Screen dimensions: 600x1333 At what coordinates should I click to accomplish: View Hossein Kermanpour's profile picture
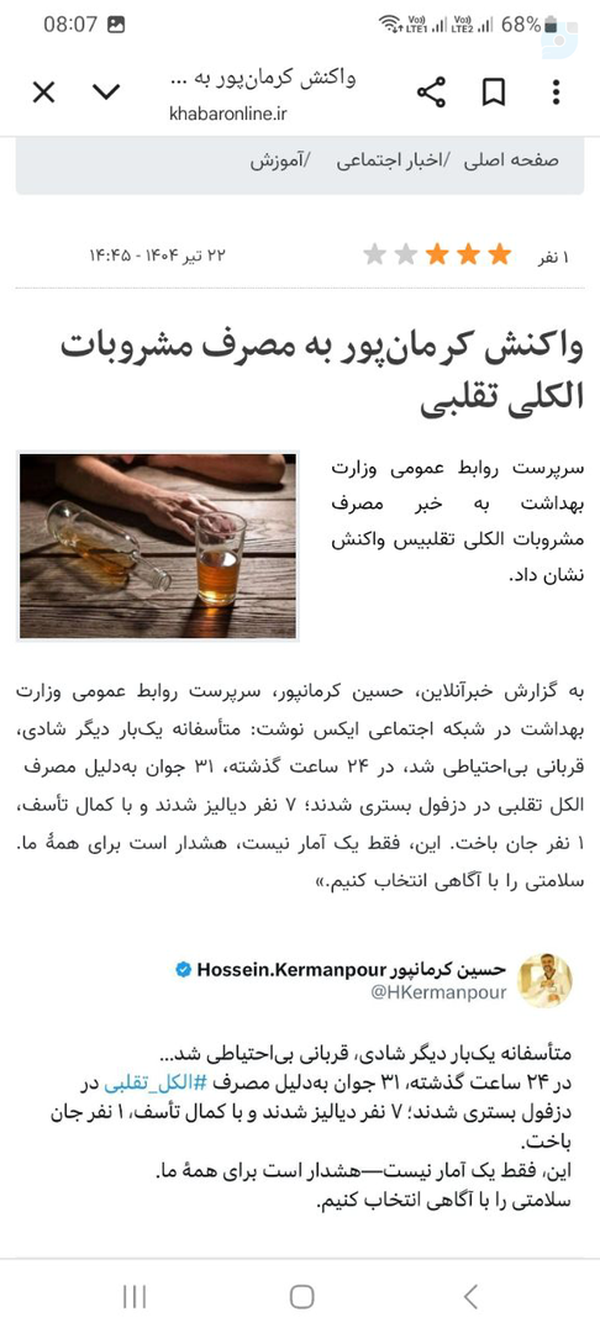(x=546, y=980)
